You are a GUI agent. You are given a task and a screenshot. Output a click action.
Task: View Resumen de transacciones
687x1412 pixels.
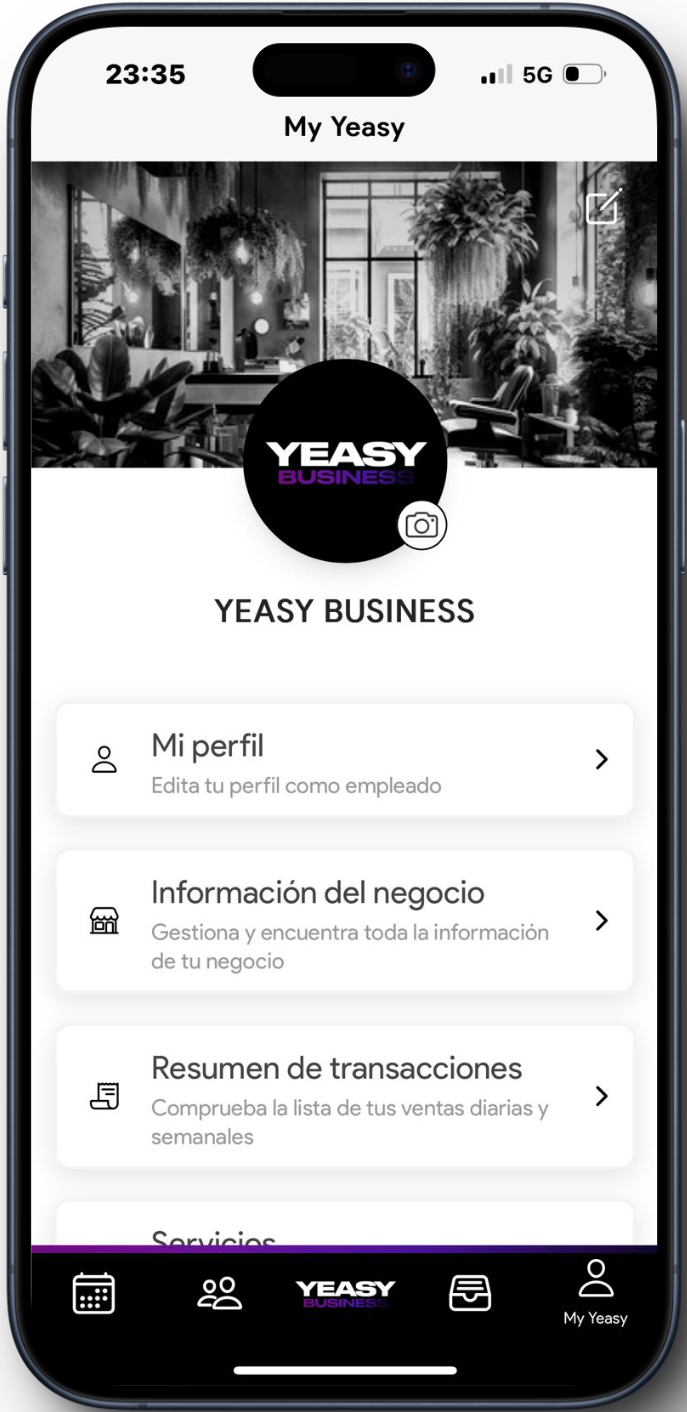point(344,1096)
